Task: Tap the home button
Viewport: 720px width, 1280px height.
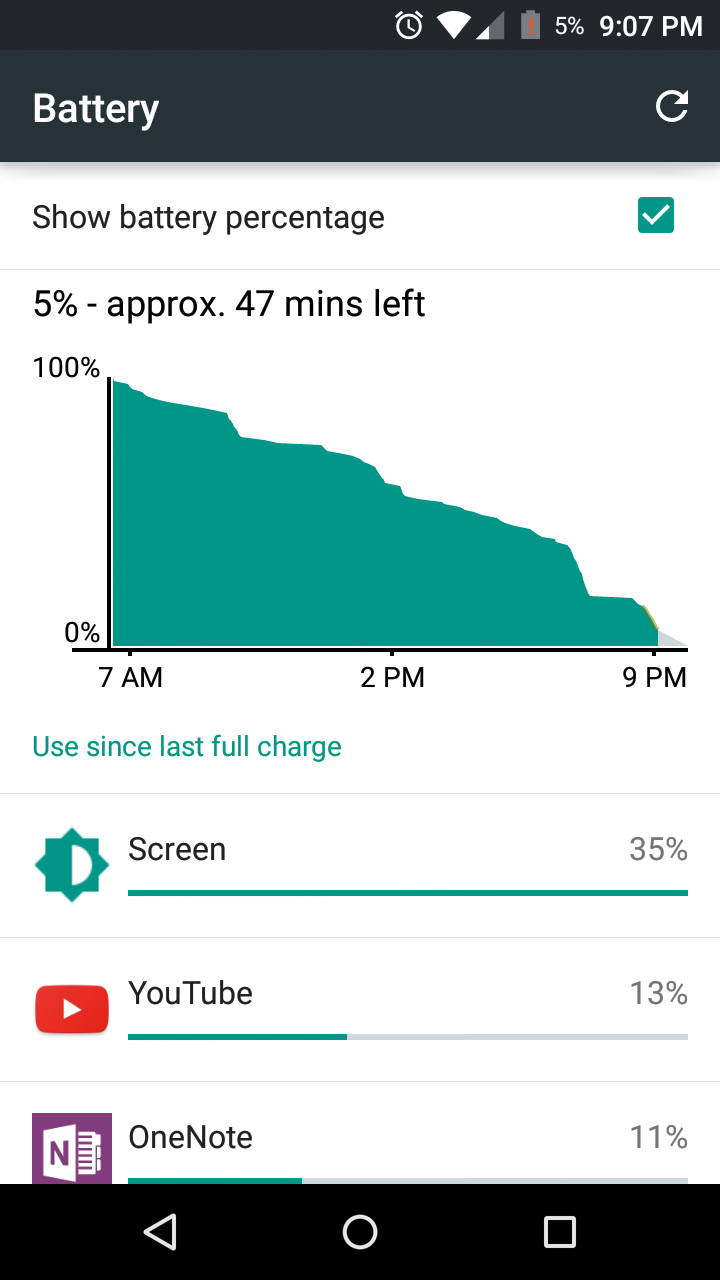Action: tap(360, 1232)
